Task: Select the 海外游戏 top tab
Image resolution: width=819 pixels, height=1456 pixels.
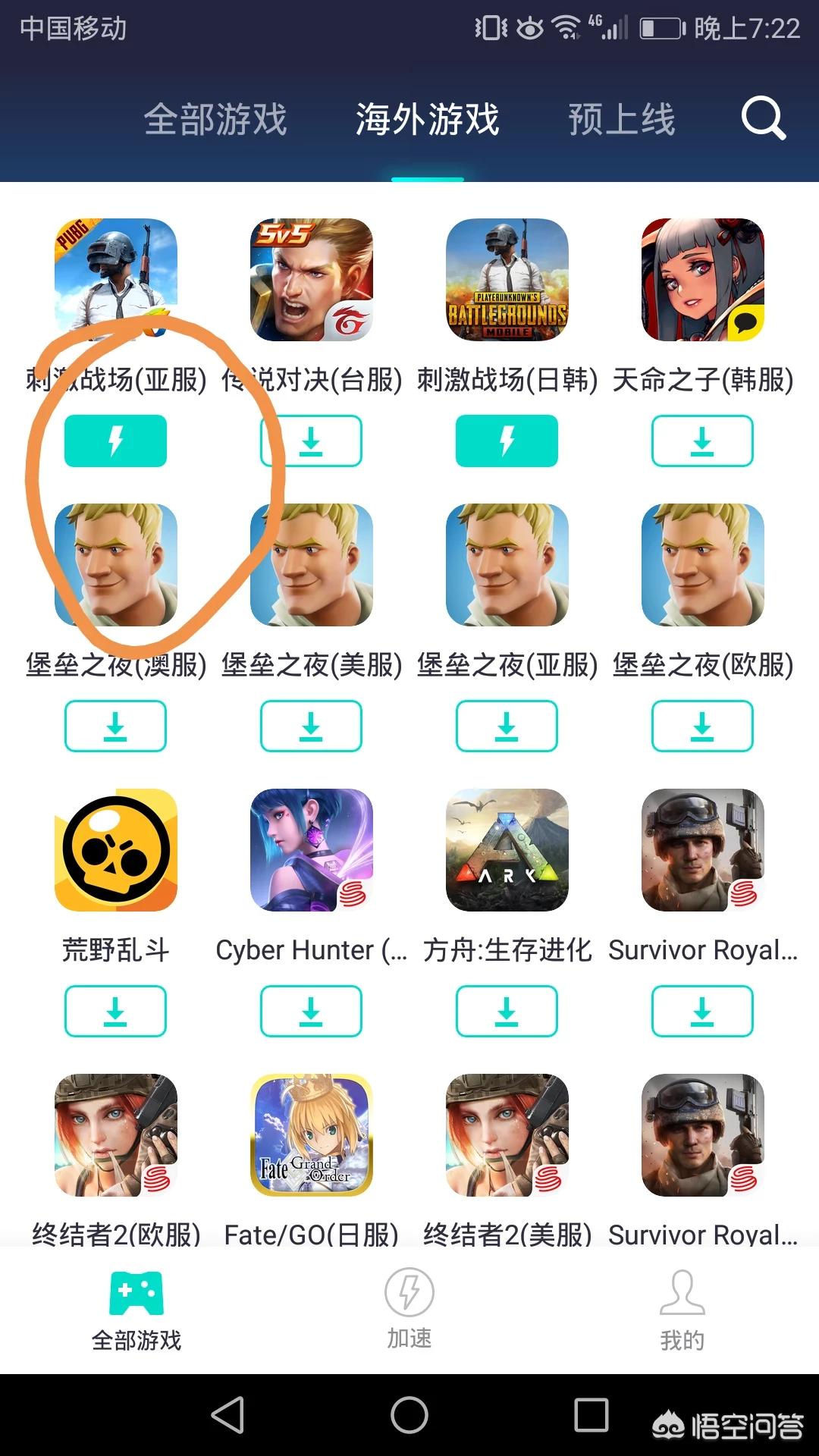Action: pyautogui.click(x=428, y=120)
